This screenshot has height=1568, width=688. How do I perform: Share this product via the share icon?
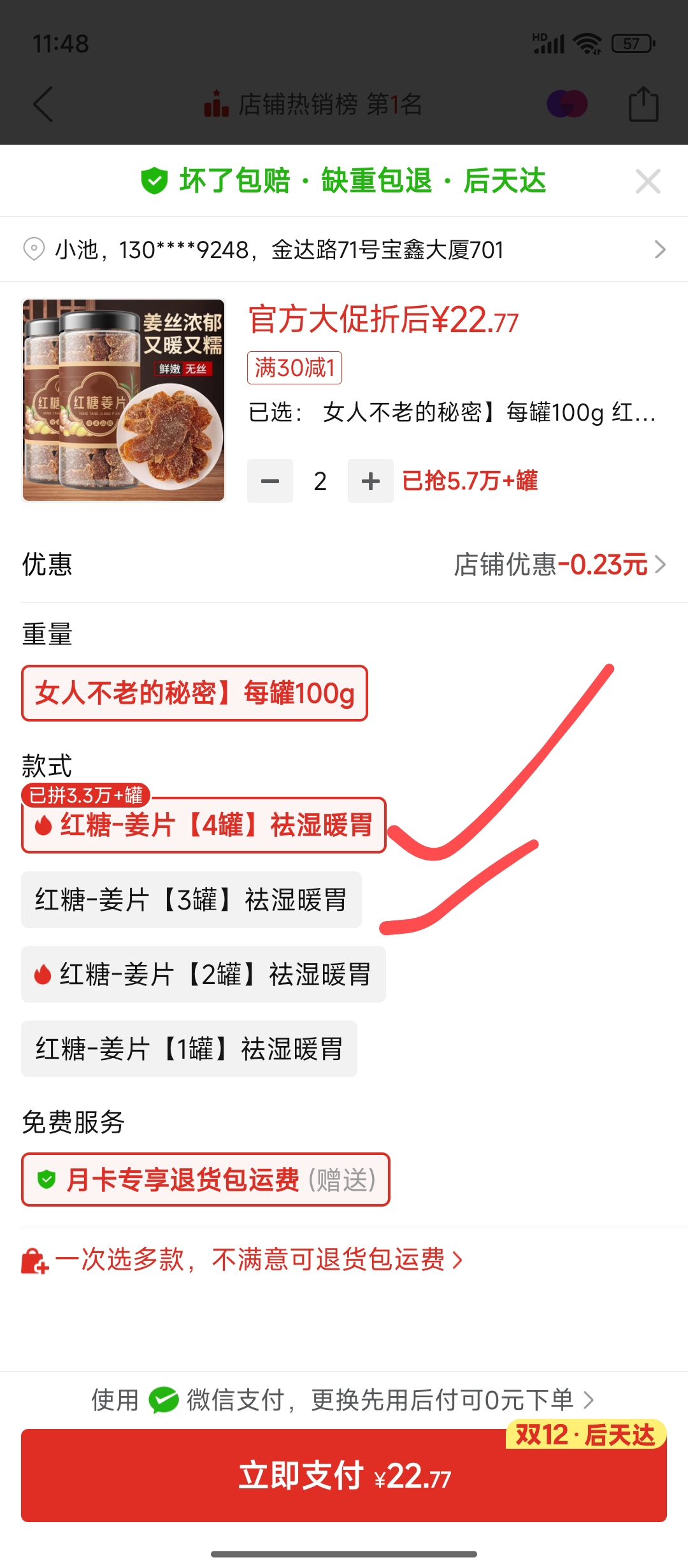point(643,105)
